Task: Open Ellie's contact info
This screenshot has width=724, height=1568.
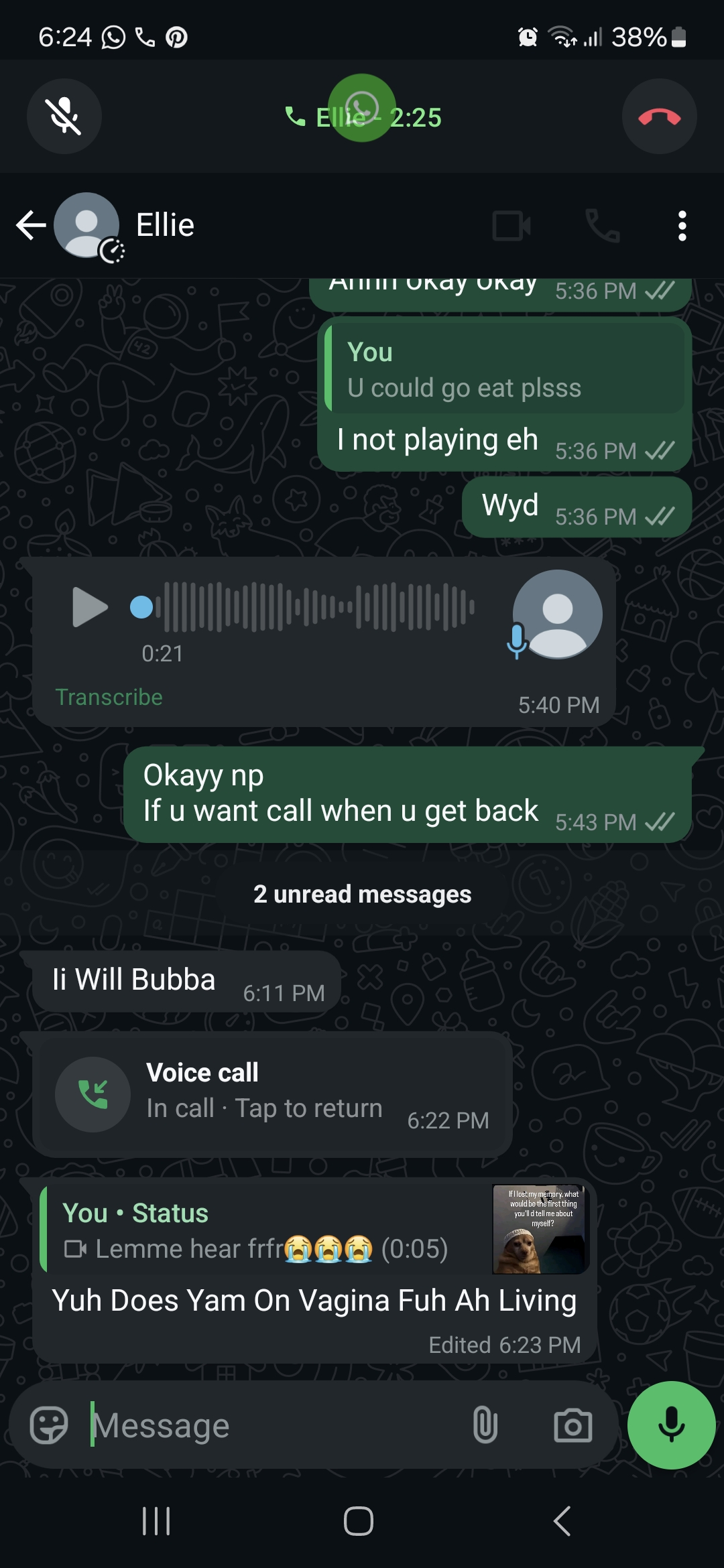Action: (165, 225)
